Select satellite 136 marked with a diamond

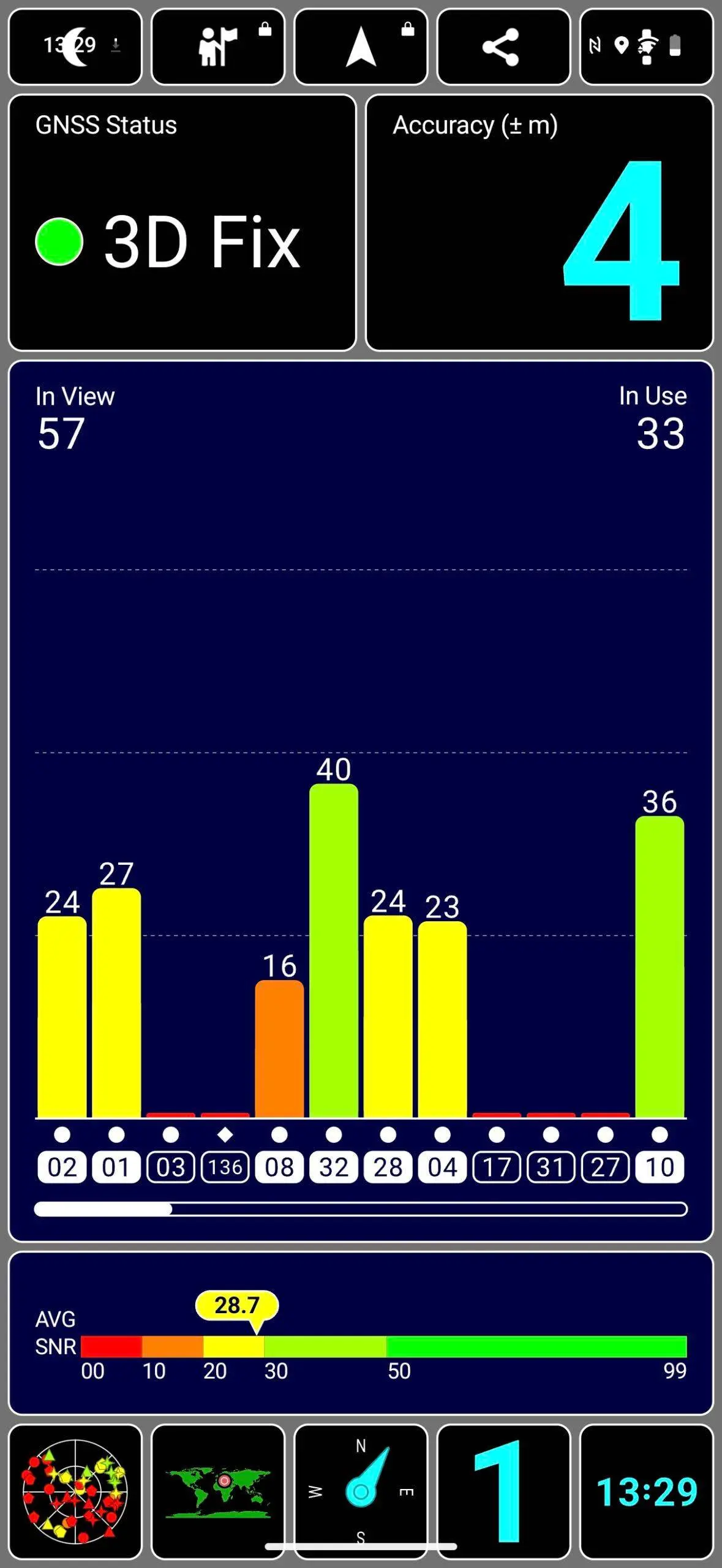click(x=224, y=1167)
